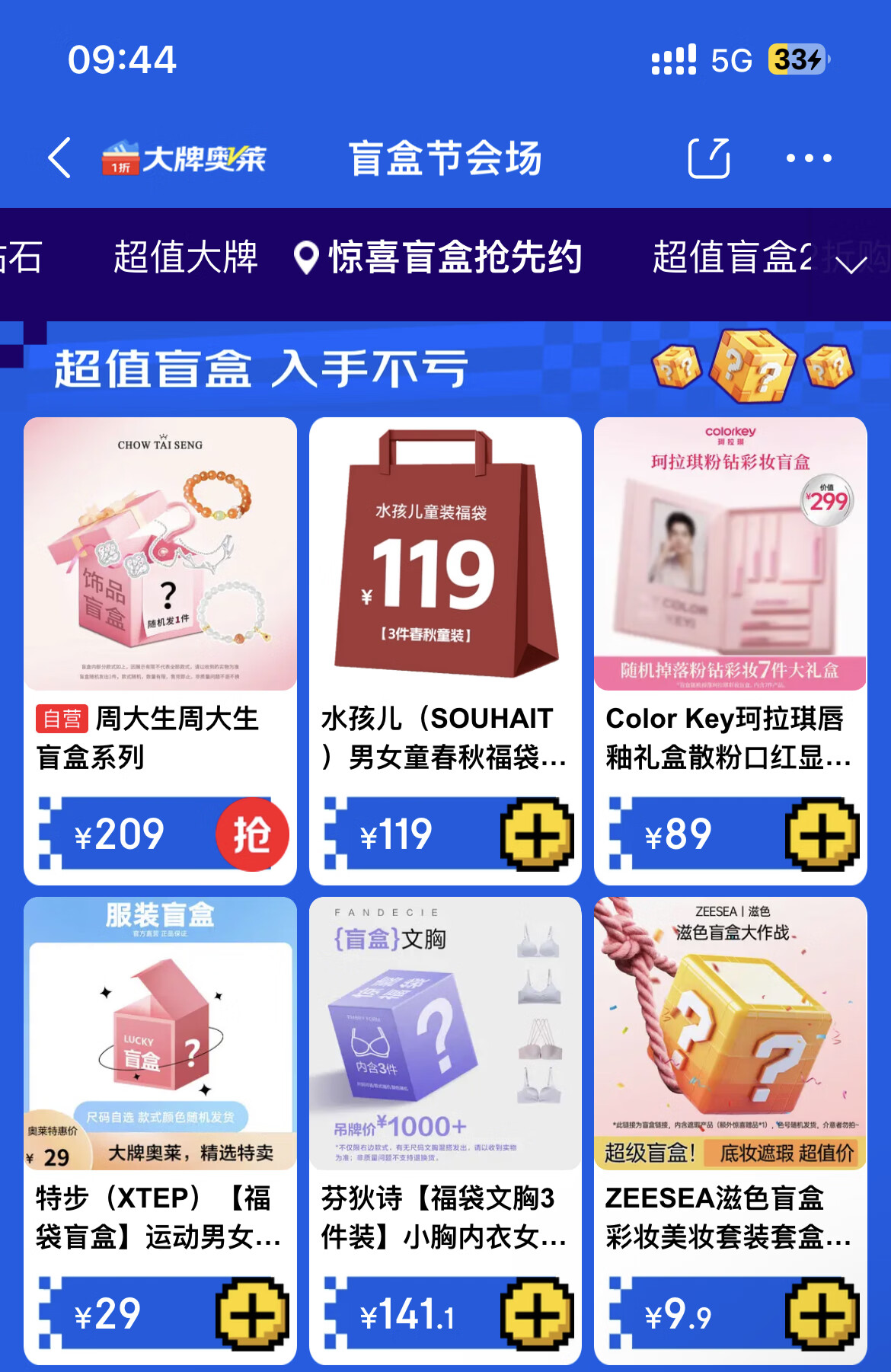This screenshot has height=1372, width=891.
Task: Go back using the back arrow
Action: click(59, 158)
